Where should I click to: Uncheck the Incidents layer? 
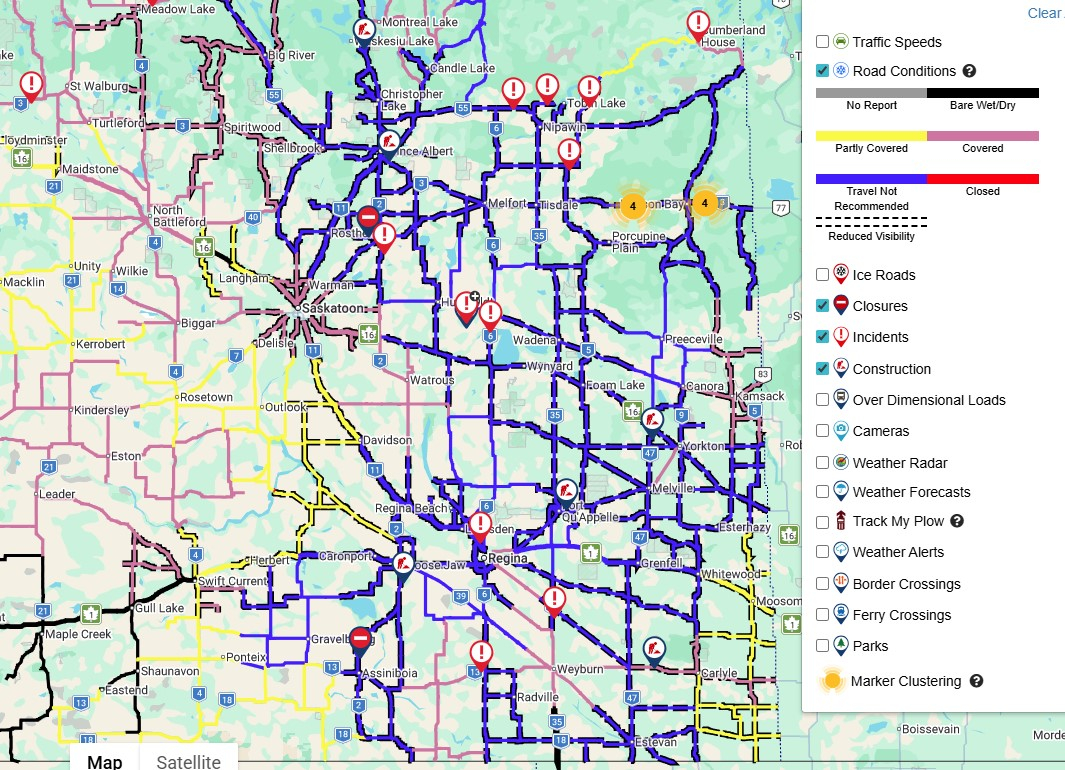822,337
